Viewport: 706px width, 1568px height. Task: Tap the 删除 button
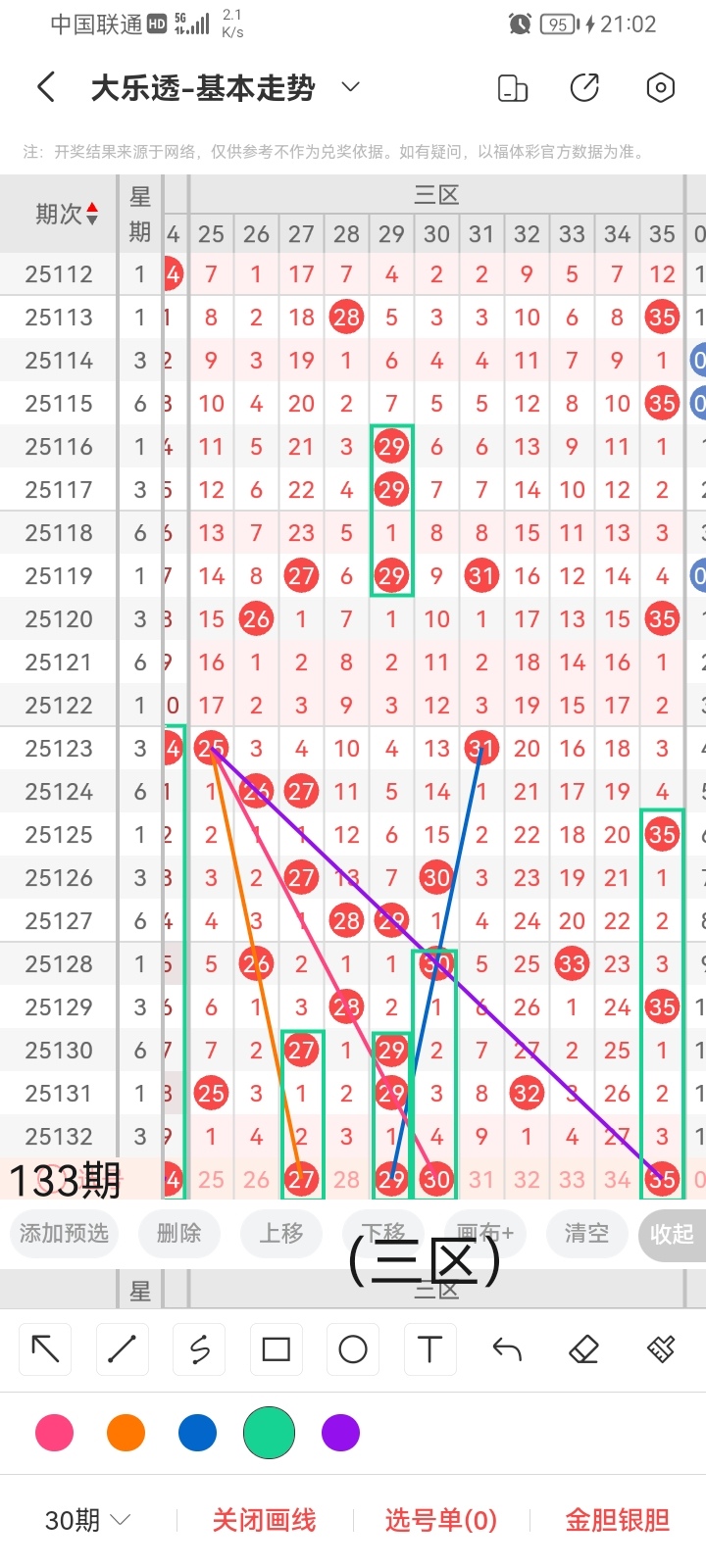click(178, 1233)
